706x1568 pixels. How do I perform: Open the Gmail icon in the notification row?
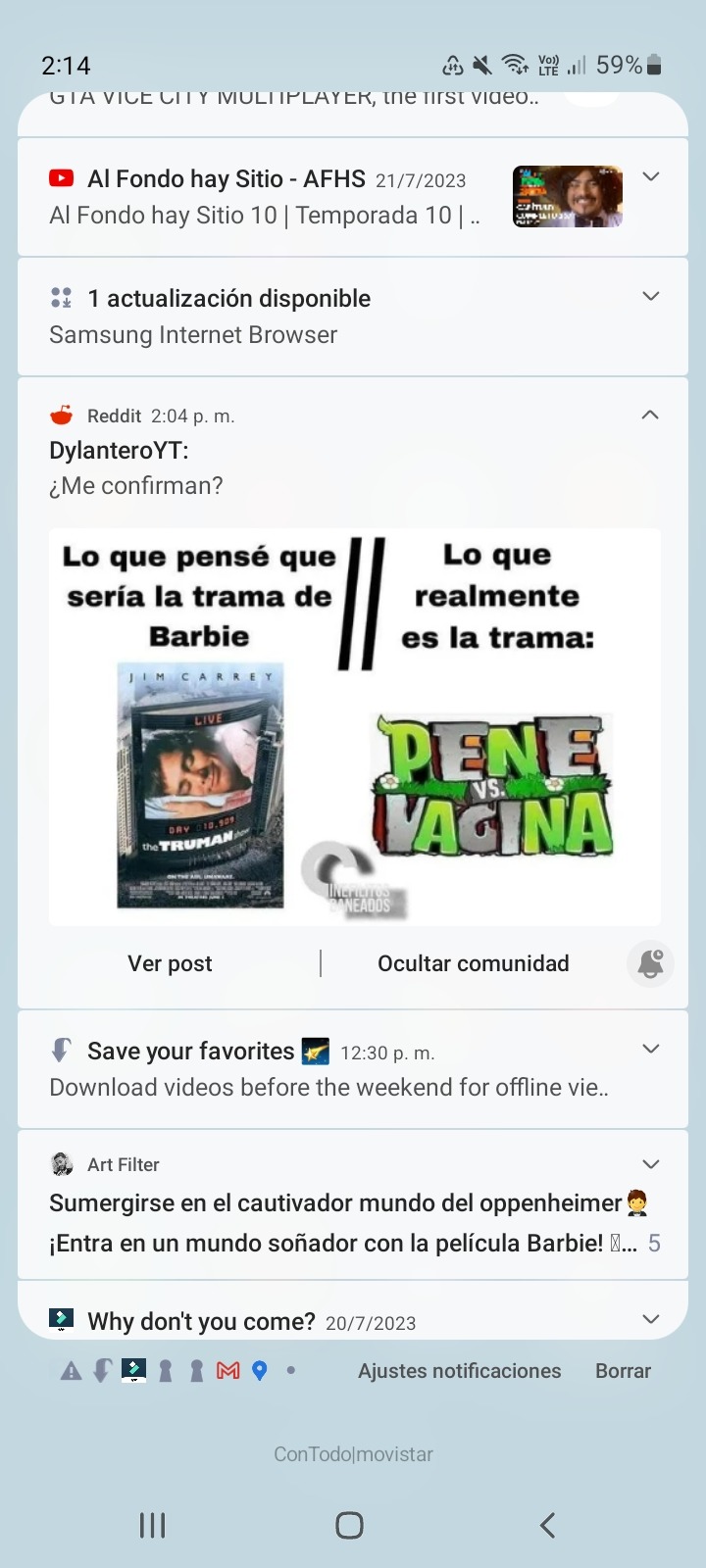228,1371
